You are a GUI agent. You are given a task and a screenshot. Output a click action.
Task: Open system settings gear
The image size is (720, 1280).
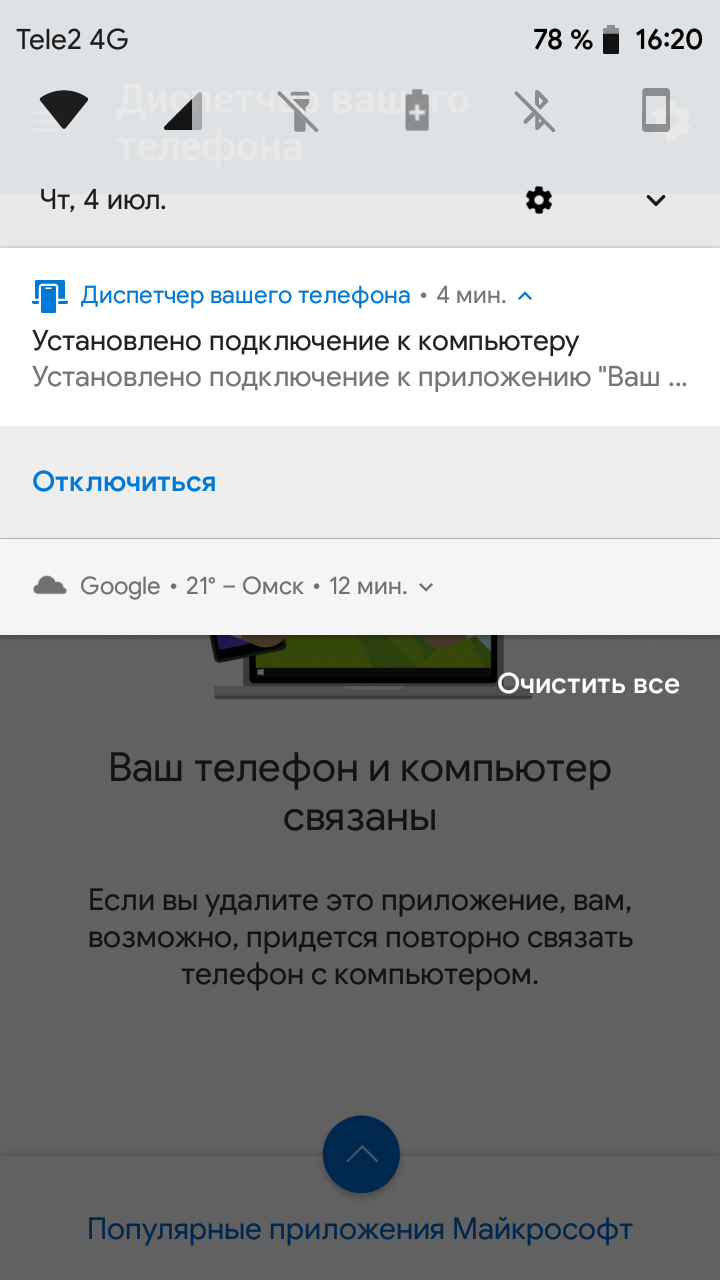point(539,201)
